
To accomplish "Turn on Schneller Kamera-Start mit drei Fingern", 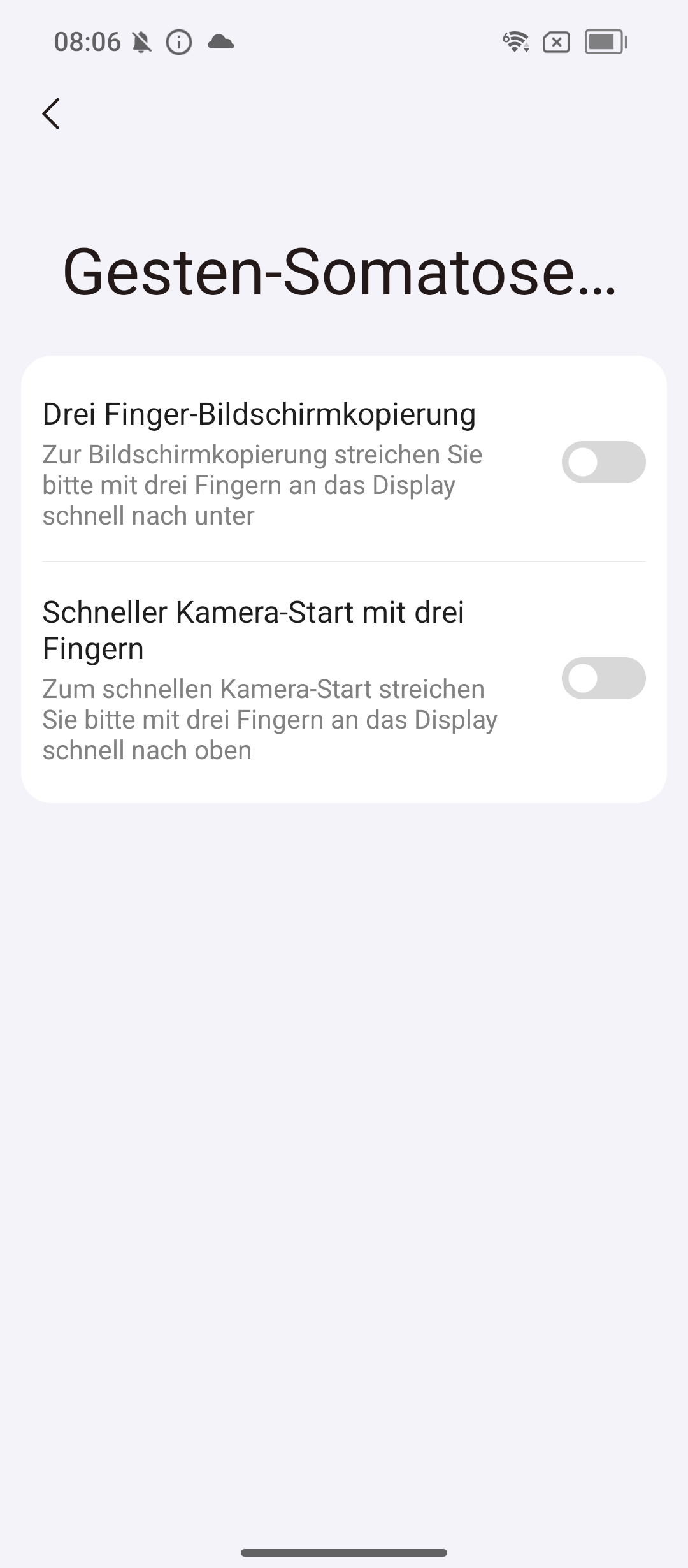I will [603, 678].
